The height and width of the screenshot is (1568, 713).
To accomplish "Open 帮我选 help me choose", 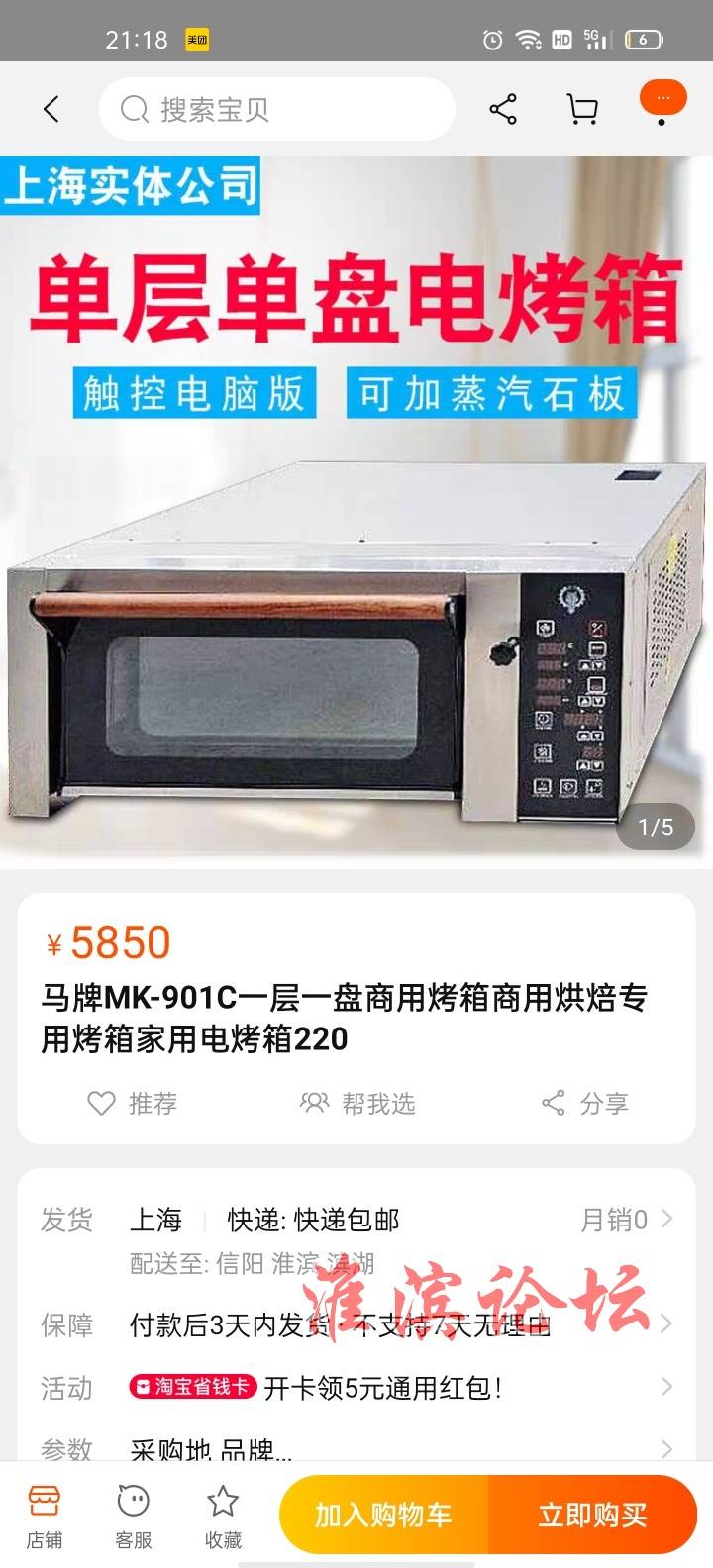I will pos(358,1103).
